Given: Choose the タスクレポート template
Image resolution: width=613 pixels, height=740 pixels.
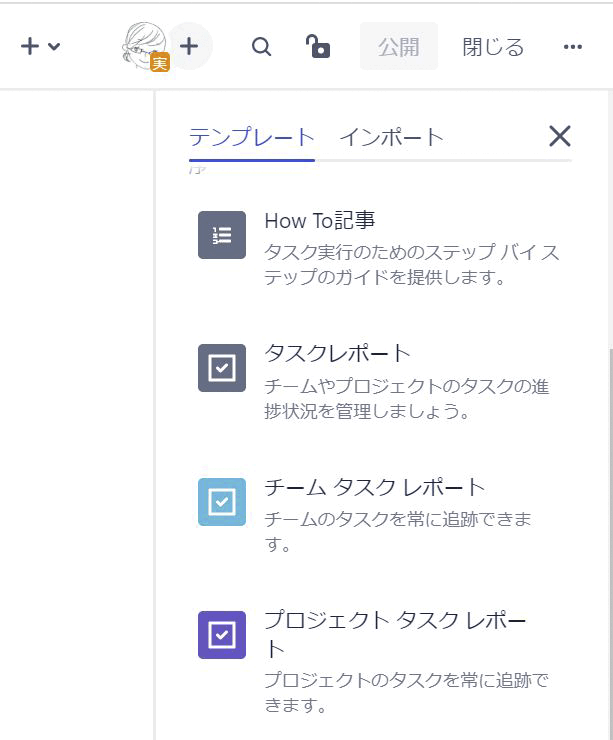Looking at the screenshot, I should (337, 353).
